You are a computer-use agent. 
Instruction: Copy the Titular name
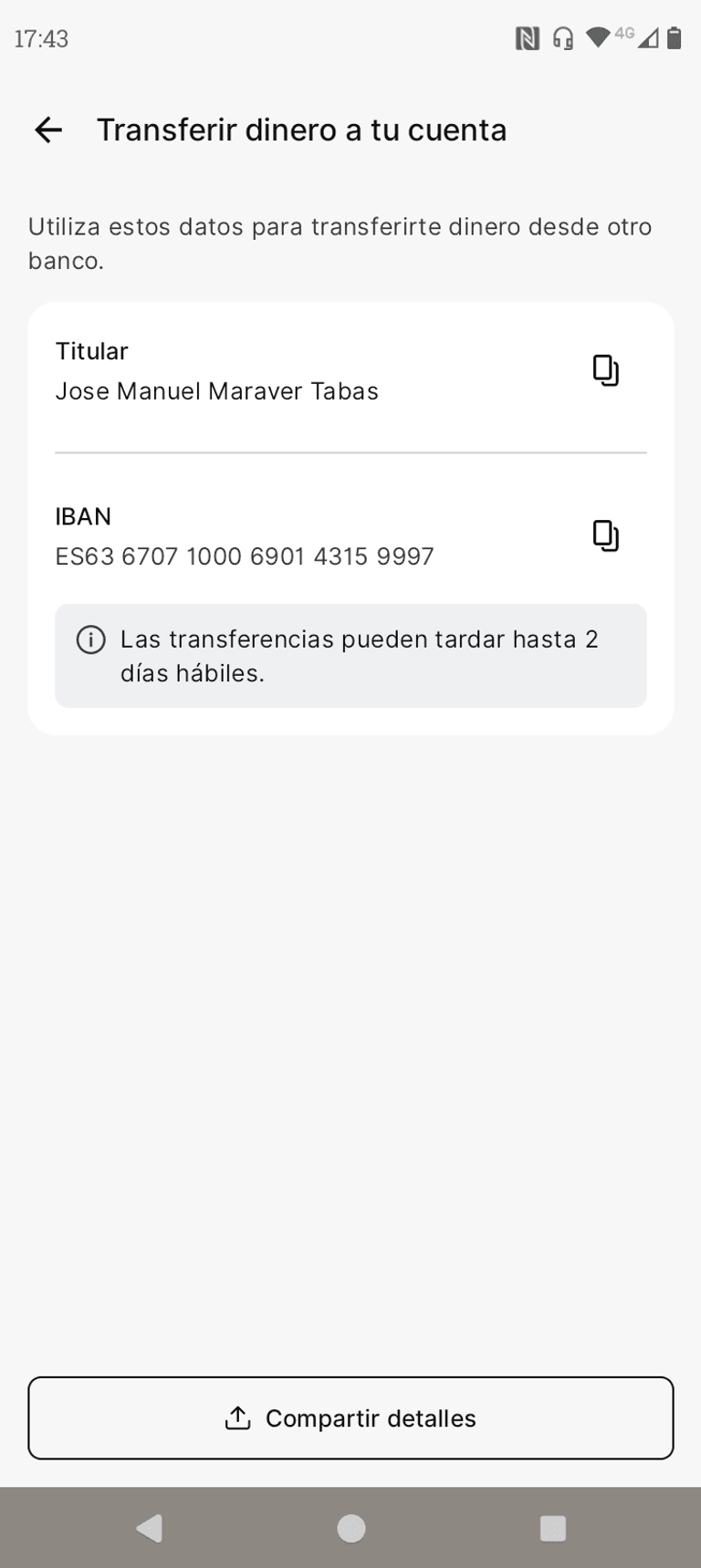pyautogui.click(x=605, y=370)
